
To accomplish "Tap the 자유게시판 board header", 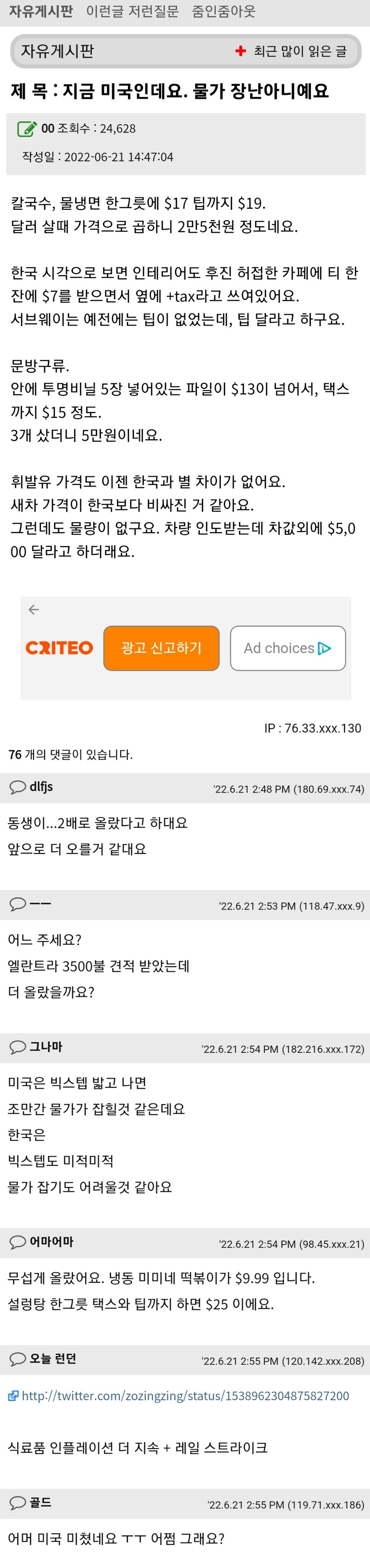I will [58, 52].
